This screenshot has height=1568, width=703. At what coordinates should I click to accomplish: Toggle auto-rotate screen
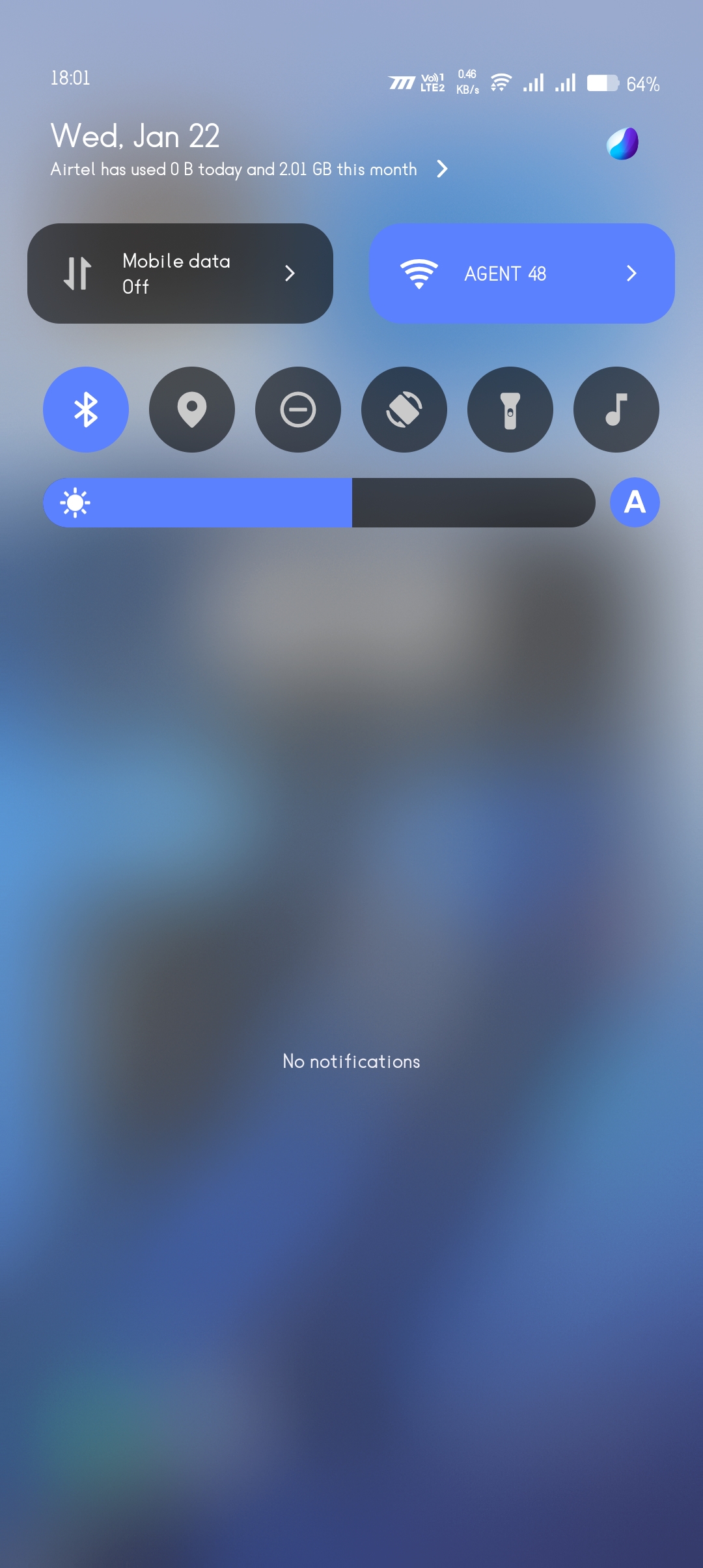pyautogui.click(x=404, y=410)
